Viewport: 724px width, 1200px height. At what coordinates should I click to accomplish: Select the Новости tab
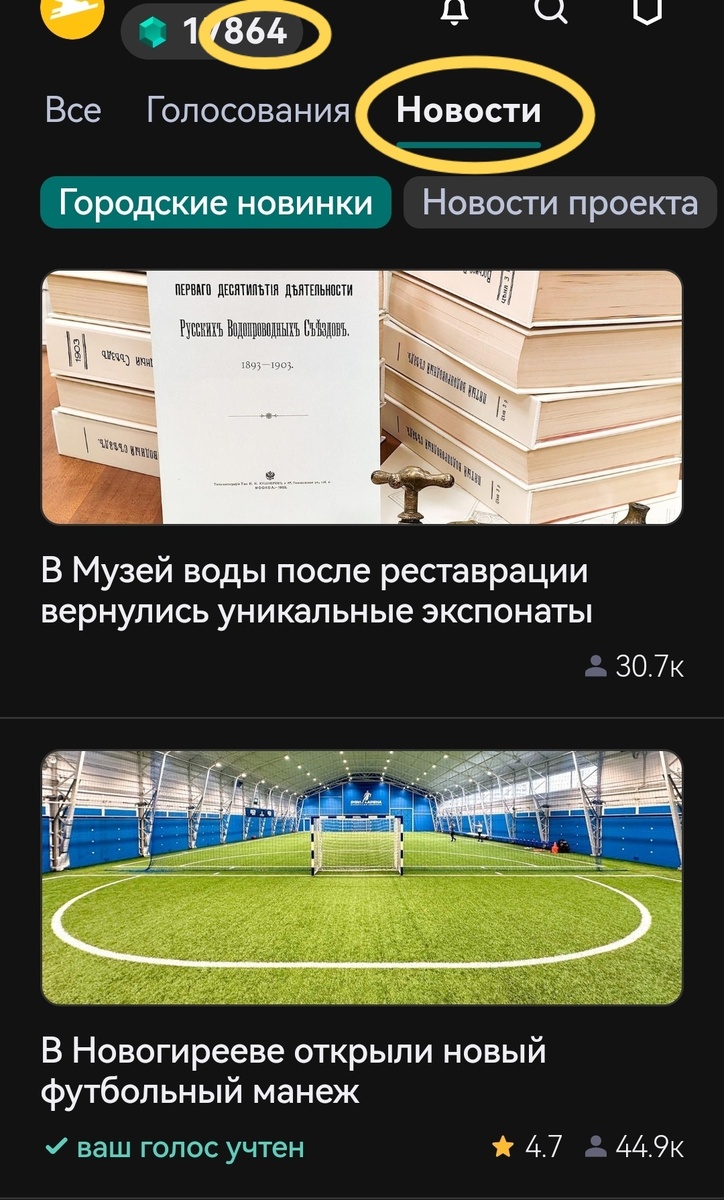467,108
